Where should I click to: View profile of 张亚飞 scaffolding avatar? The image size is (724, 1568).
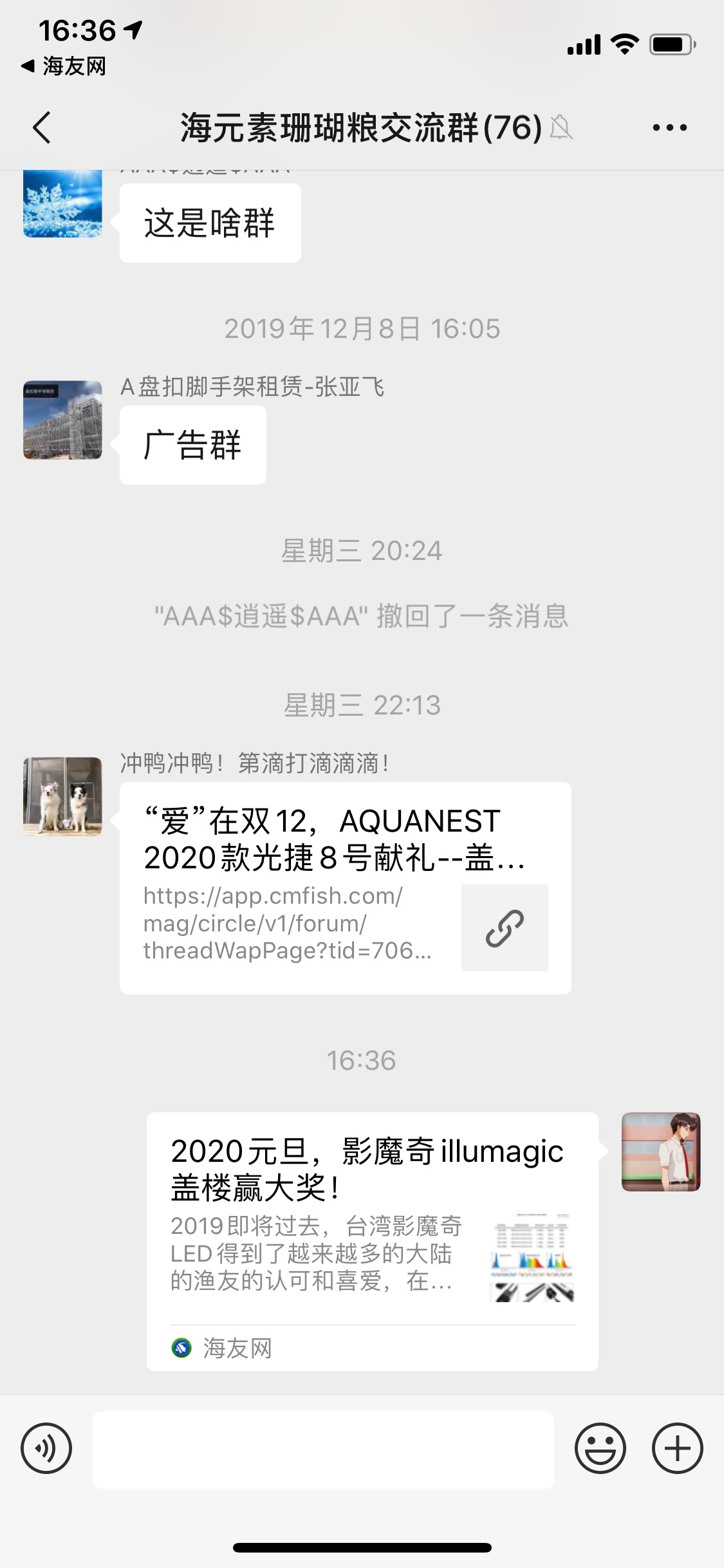(62, 420)
